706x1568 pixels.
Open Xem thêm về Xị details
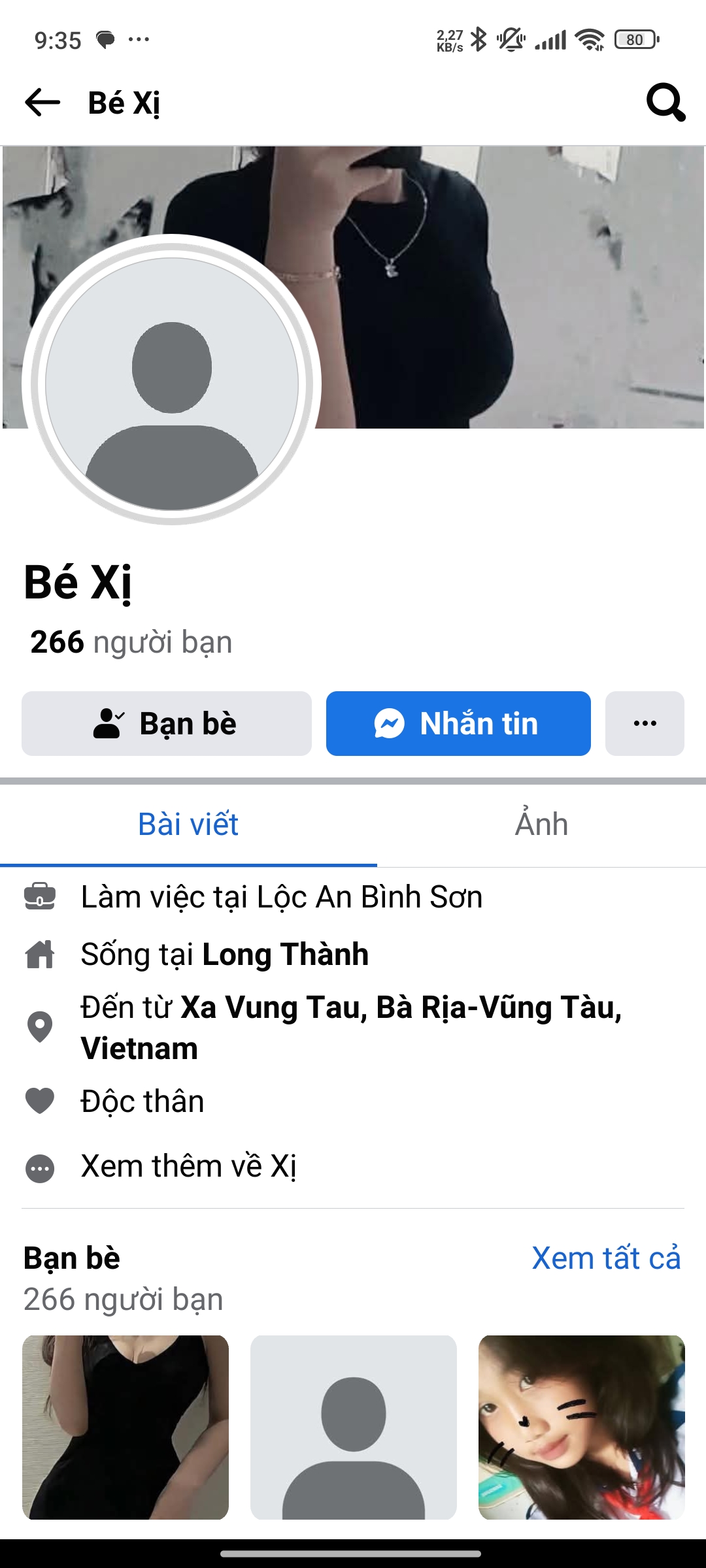pos(188,1166)
